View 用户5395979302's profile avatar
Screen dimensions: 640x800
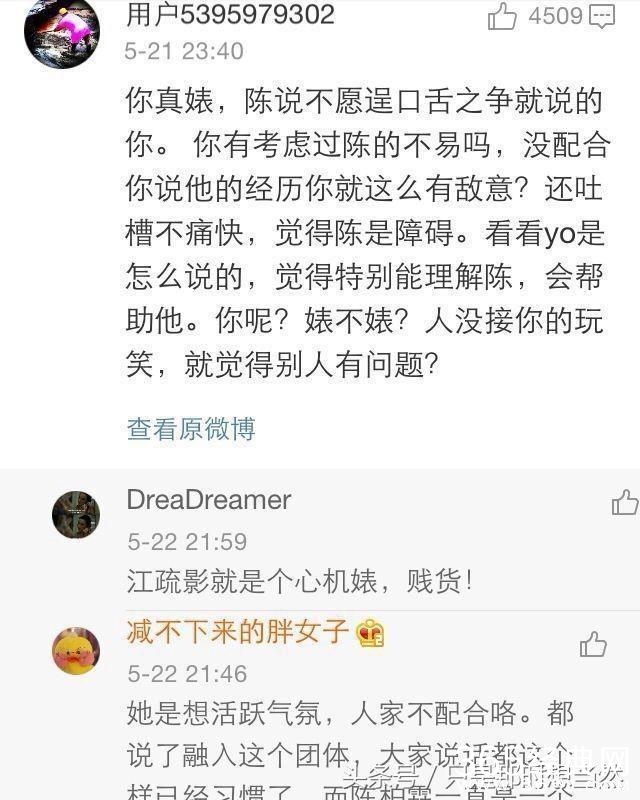(62, 32)
